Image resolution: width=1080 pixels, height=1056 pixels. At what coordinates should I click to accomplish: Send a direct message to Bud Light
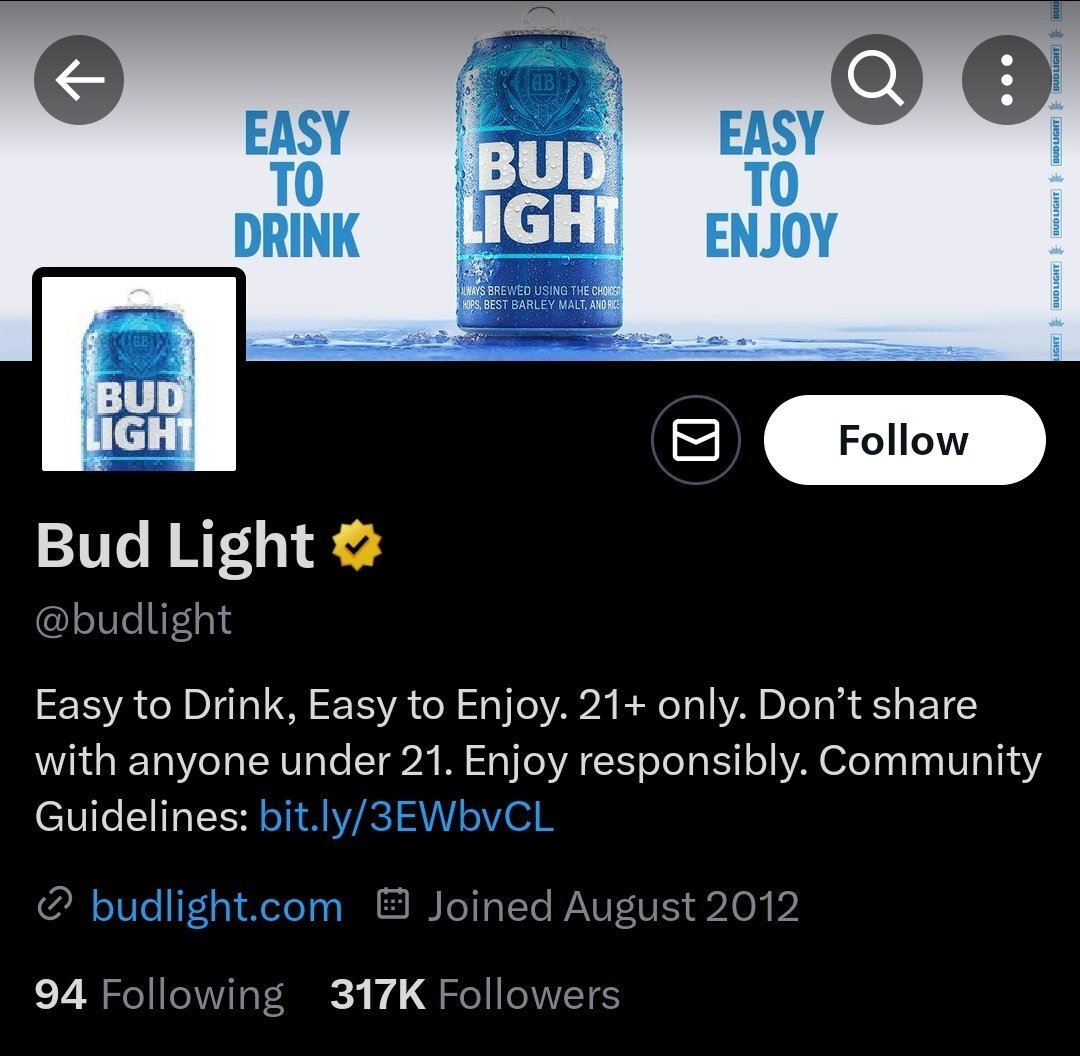click(696, 441)
